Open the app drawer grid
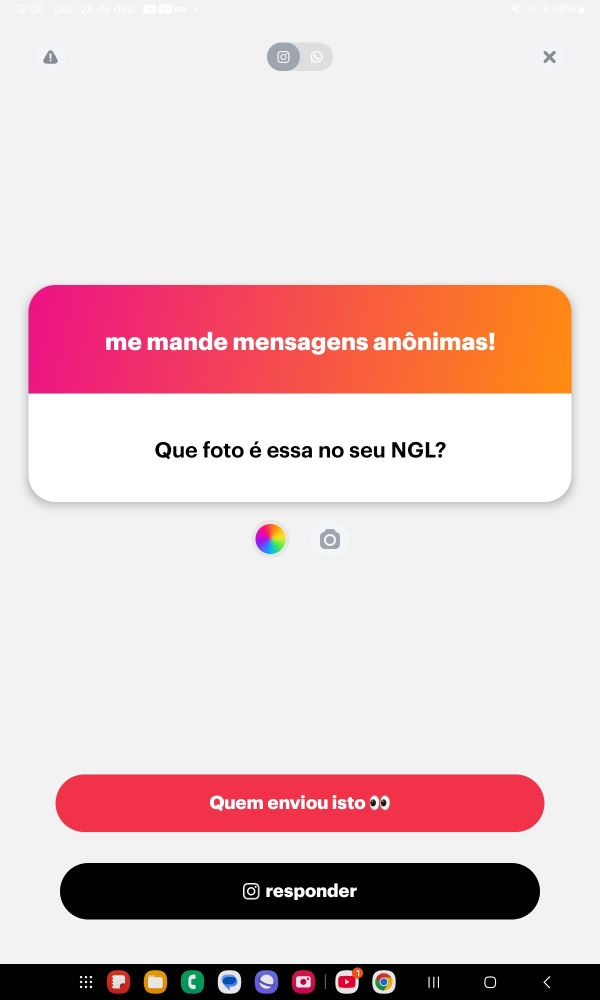 click(86, 982)
